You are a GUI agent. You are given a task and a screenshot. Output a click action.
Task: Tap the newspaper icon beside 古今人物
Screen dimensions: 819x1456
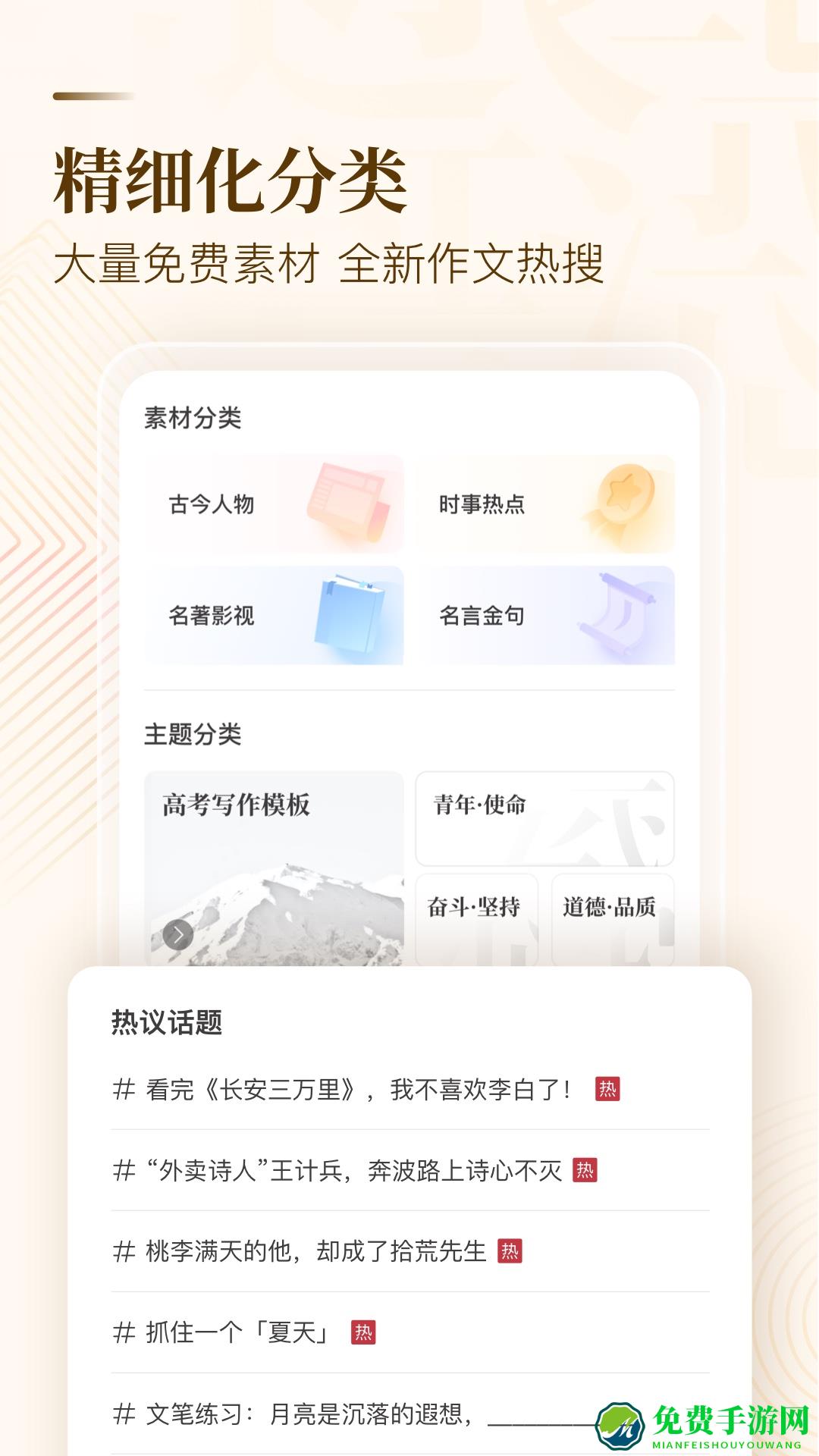(x=349, y=497)
